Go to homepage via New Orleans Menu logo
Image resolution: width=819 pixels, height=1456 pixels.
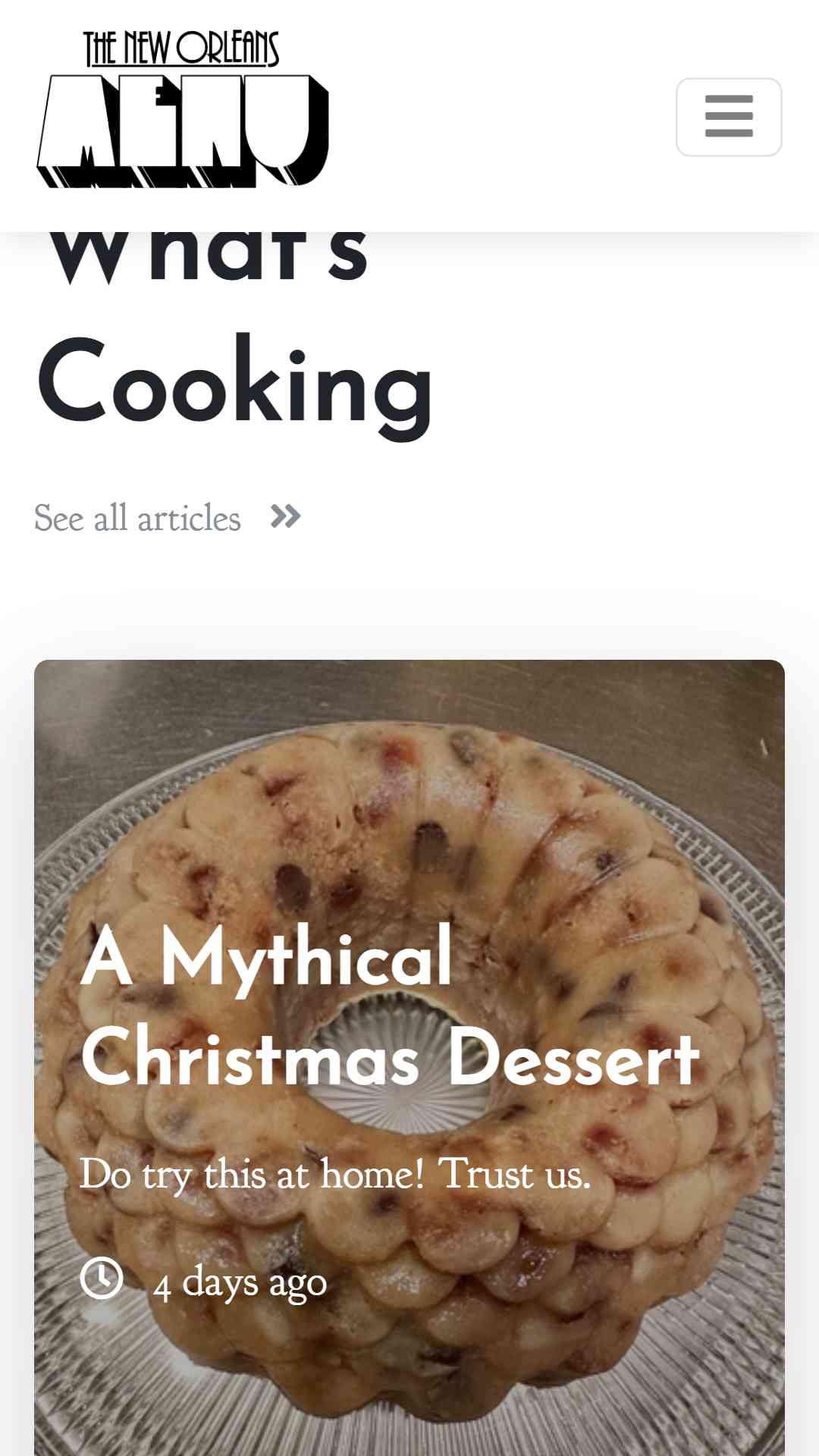pyautogui.click(x=183, y=108)
